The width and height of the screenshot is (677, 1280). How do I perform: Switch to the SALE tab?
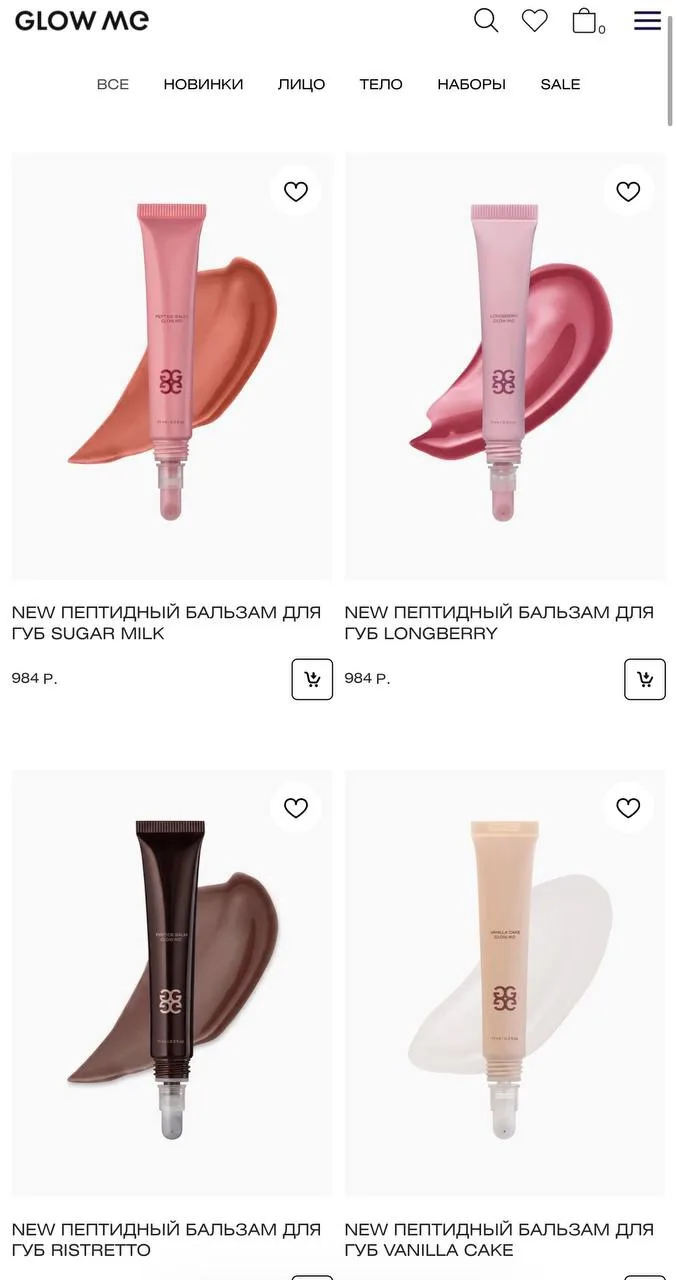click(560, 84)
